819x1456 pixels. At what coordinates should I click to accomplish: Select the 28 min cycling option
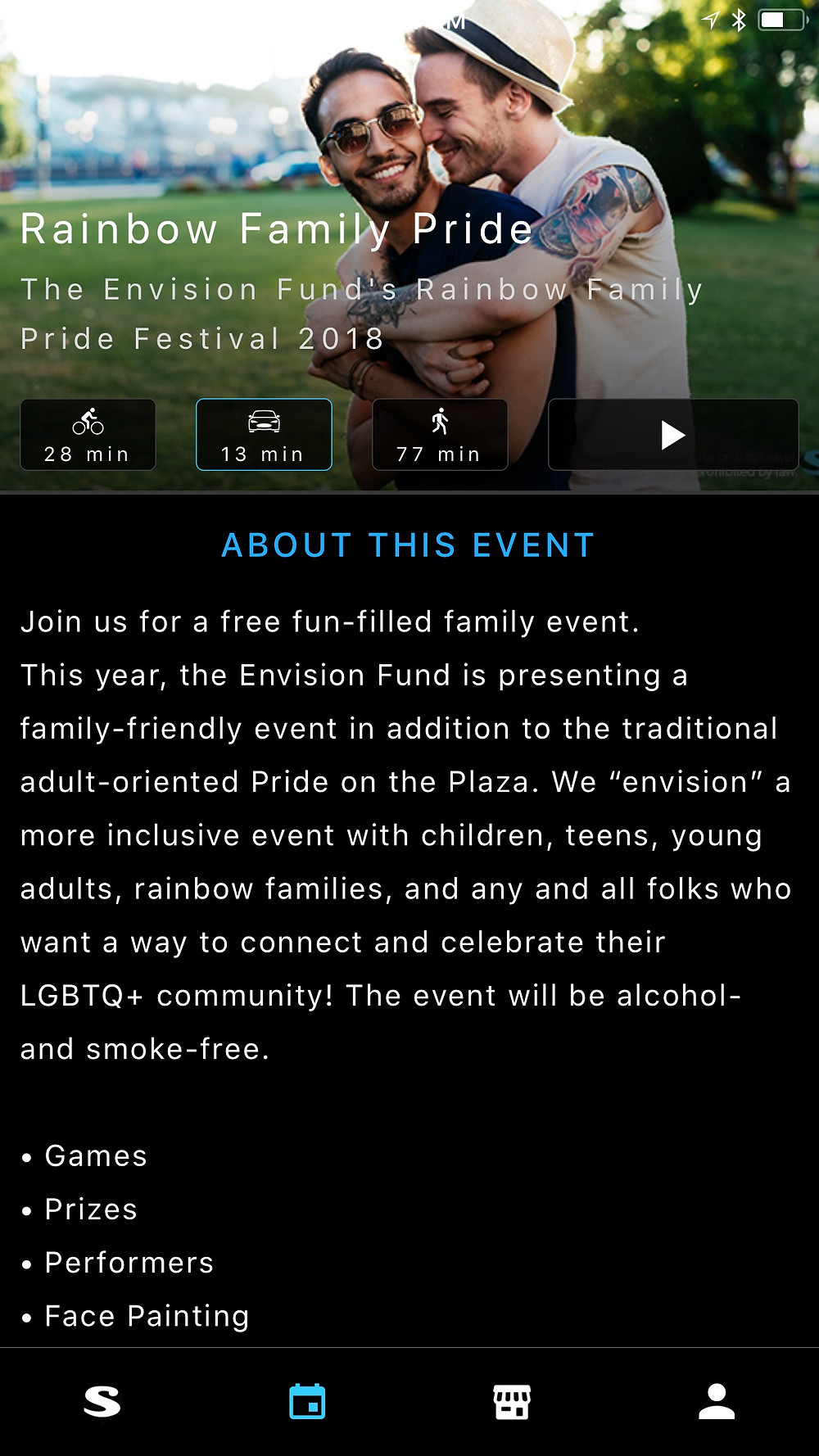pyautogui.click(x=88, y=435)
